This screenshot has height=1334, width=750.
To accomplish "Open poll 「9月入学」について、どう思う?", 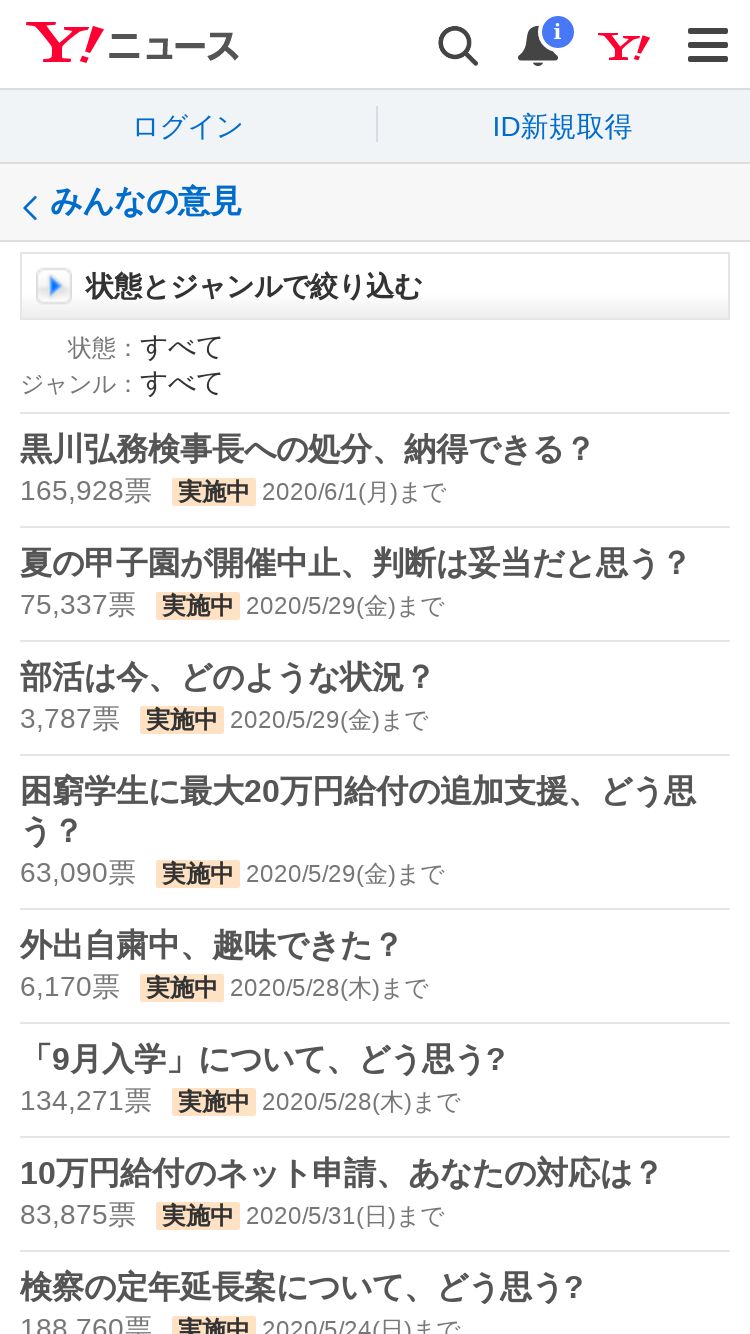I will tap(375, 1080).
